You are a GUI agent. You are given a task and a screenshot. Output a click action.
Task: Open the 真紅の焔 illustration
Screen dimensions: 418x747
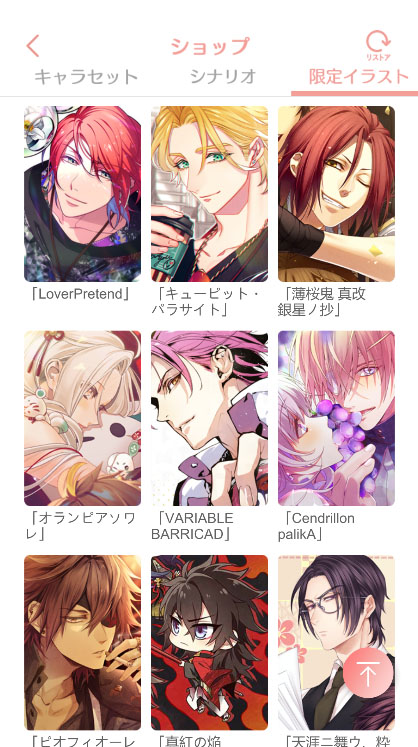210,643
